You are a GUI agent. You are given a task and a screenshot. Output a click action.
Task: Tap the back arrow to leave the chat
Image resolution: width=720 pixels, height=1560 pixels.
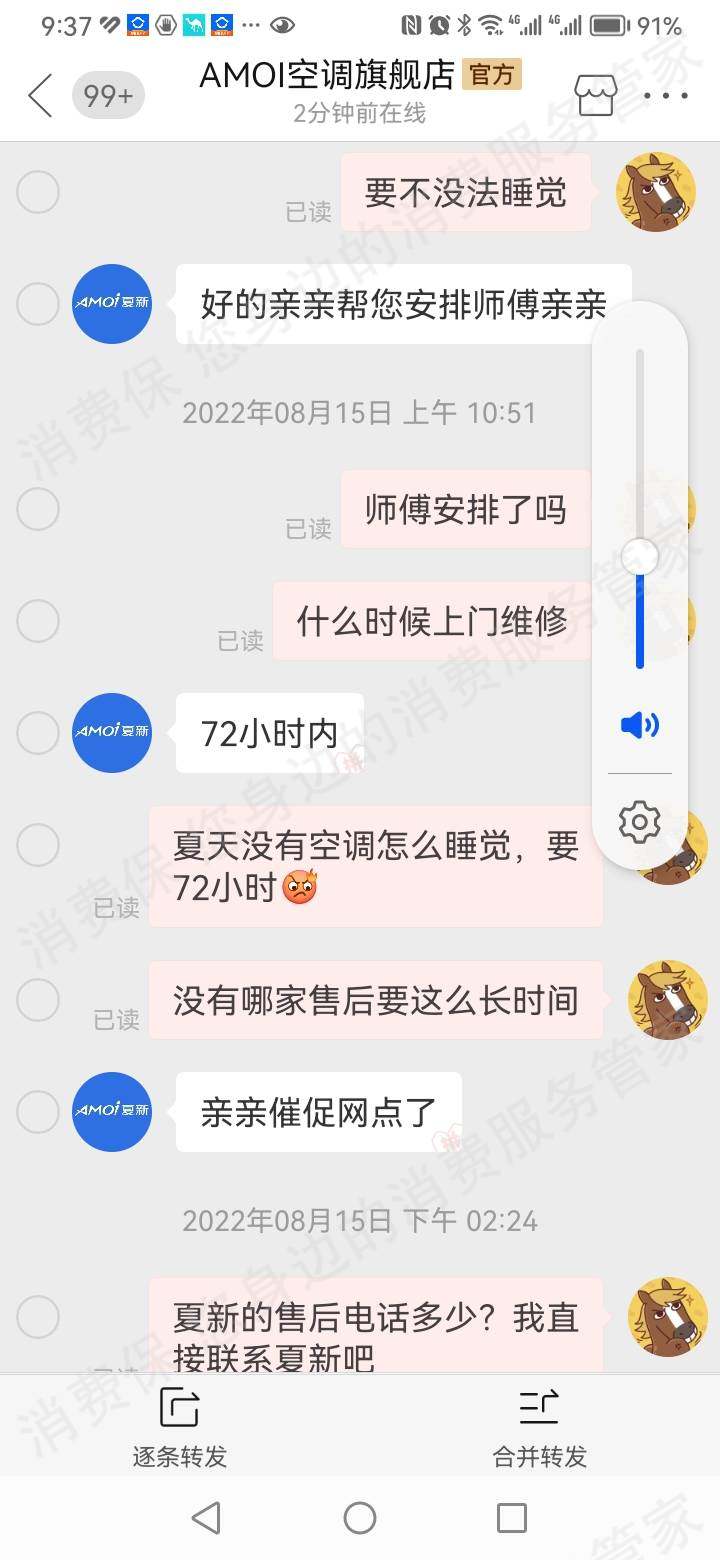pyautogui.click(x=37, y=96)
